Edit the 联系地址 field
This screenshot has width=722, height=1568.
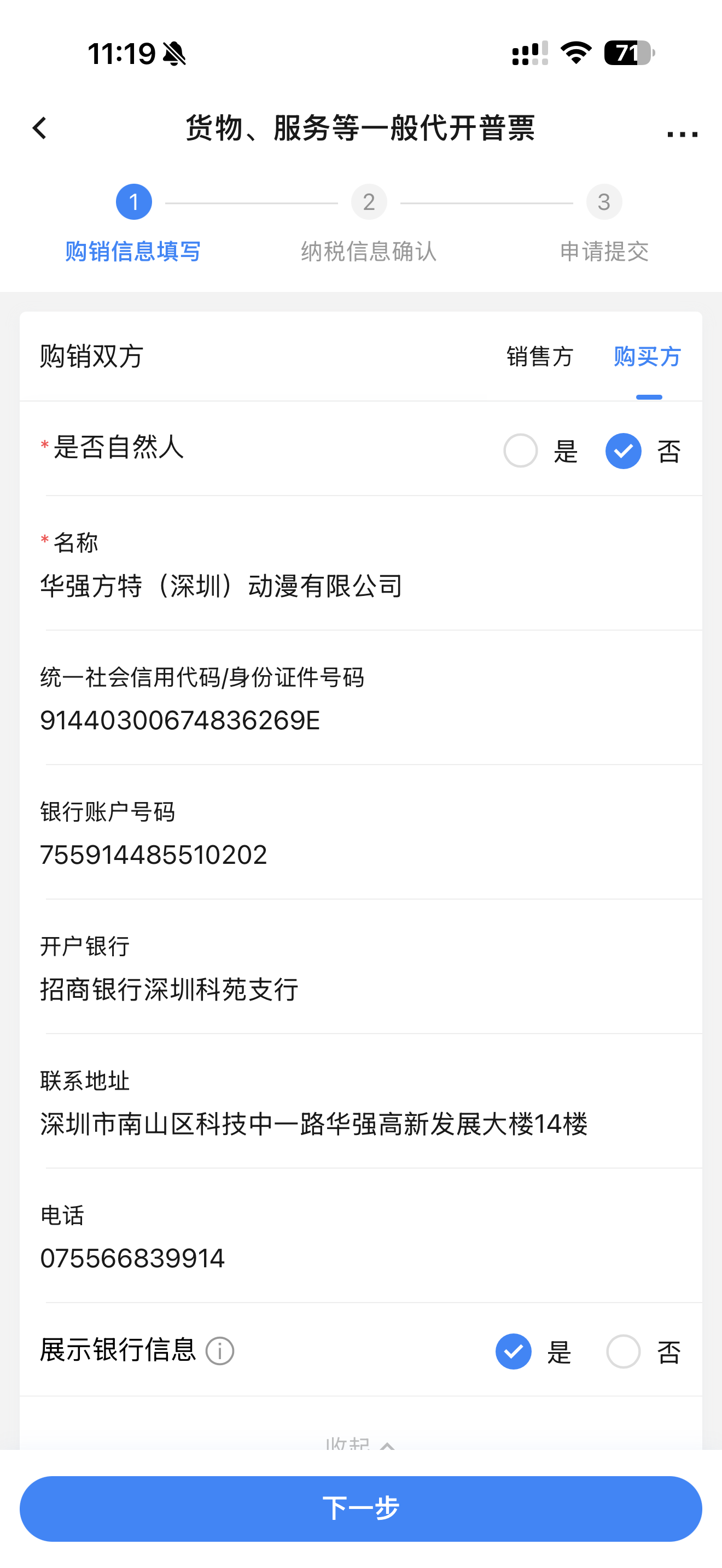313,1124
